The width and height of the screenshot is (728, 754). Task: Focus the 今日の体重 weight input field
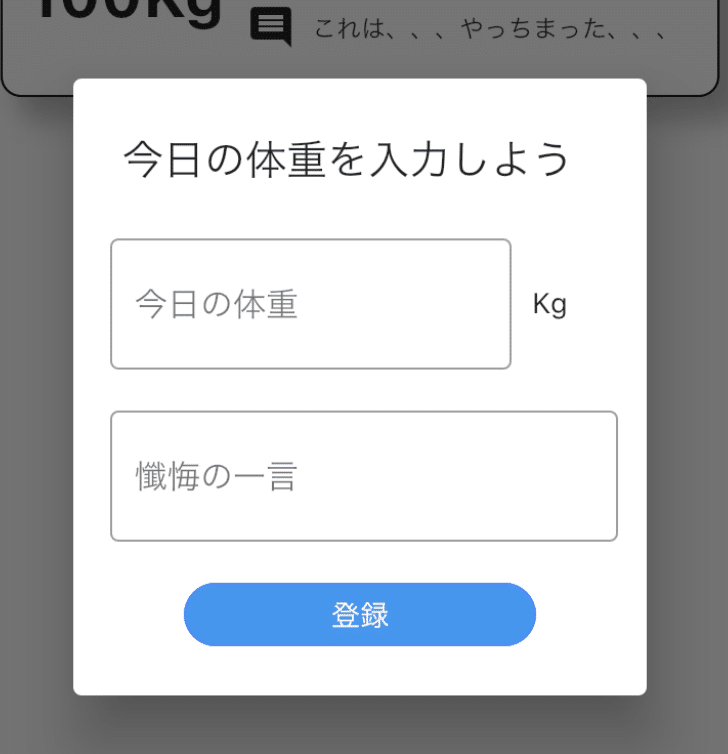[x=310, y=303]
